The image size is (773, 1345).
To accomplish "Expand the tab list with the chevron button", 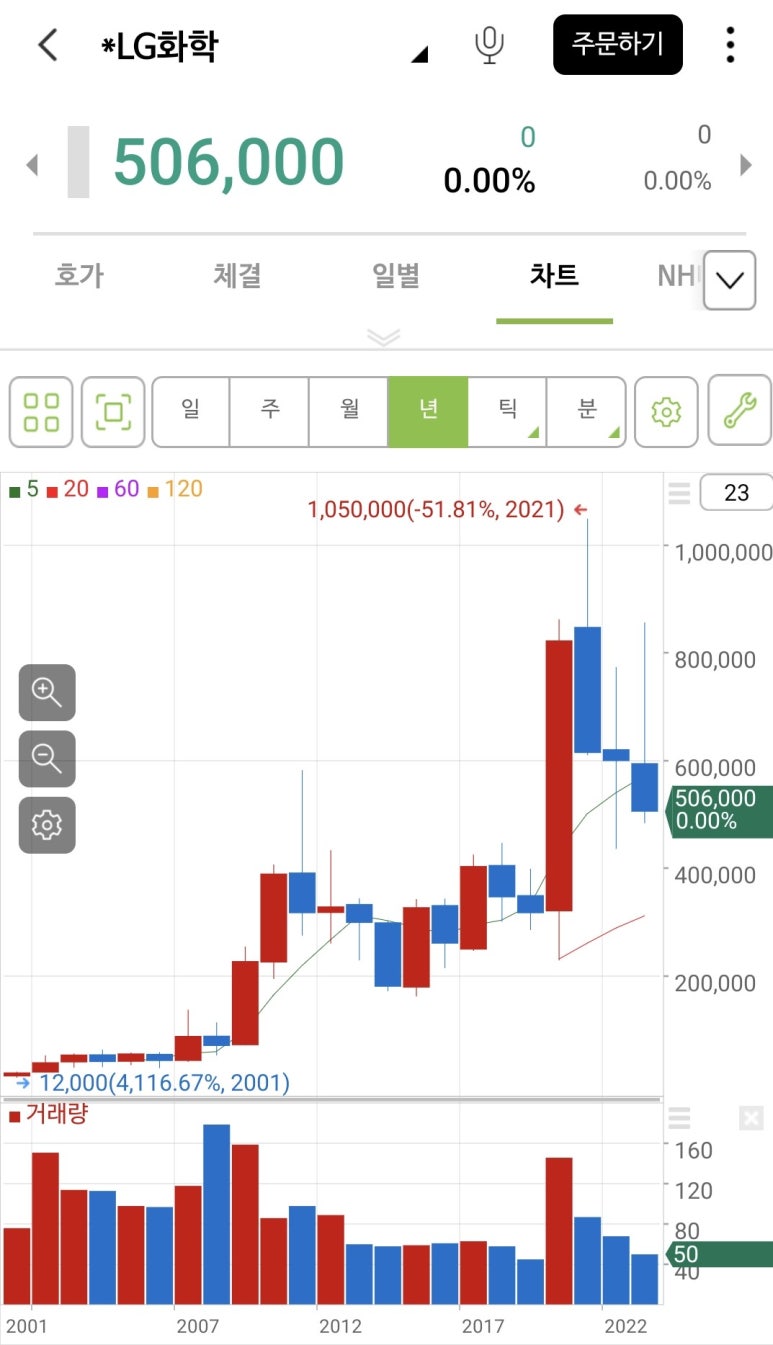I will tap(730, 280).
